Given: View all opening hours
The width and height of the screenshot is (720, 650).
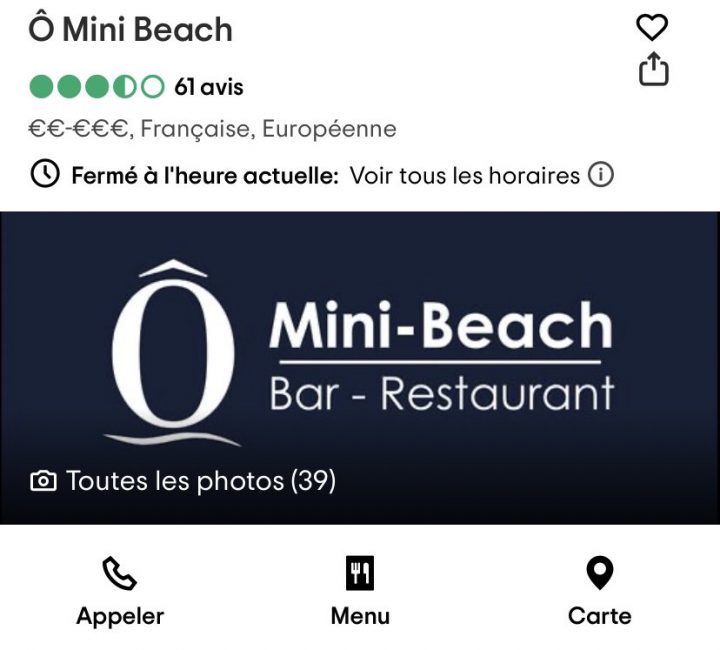Looking at the screenshot, I should (x=464, y=176).
